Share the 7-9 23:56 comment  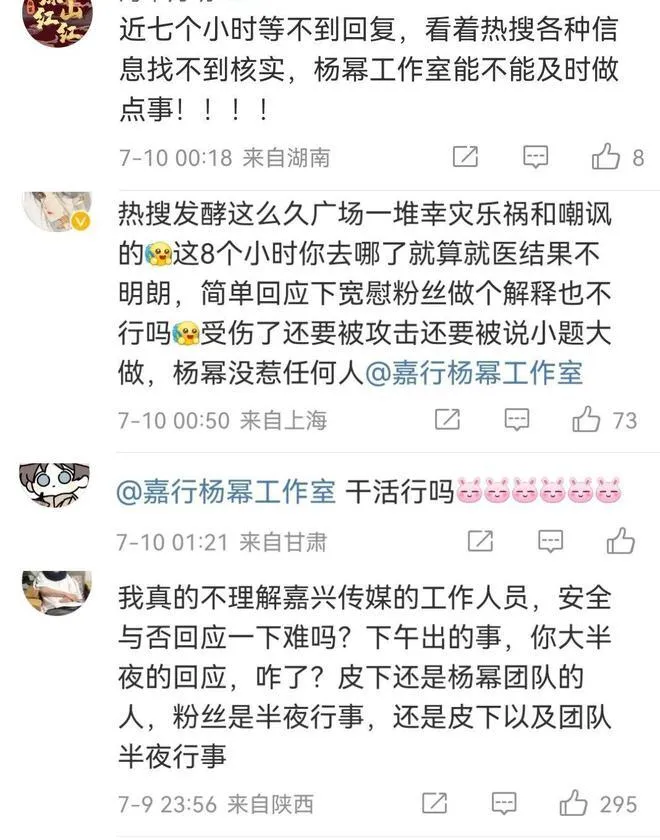click(x=435, y=803)
